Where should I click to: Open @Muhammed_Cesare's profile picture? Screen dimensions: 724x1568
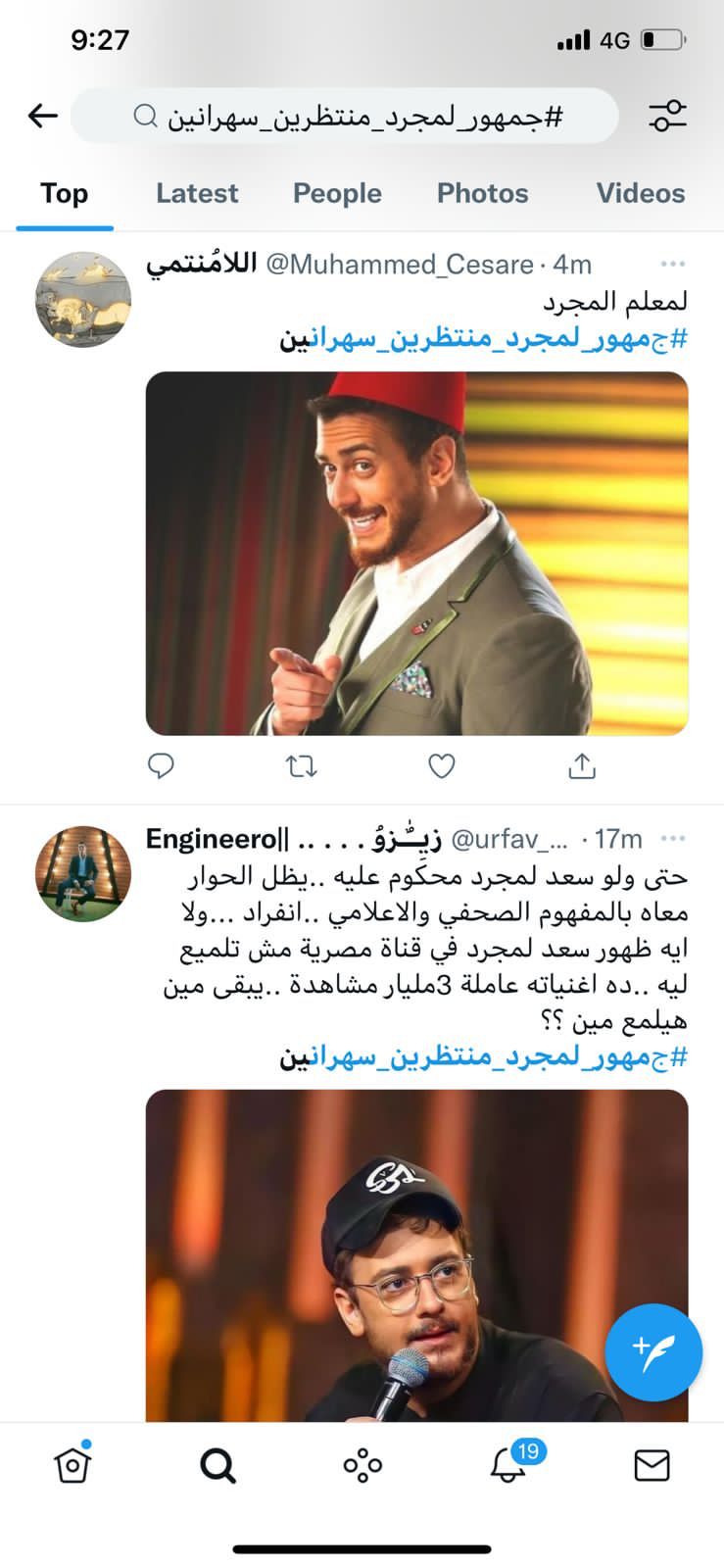83,299
